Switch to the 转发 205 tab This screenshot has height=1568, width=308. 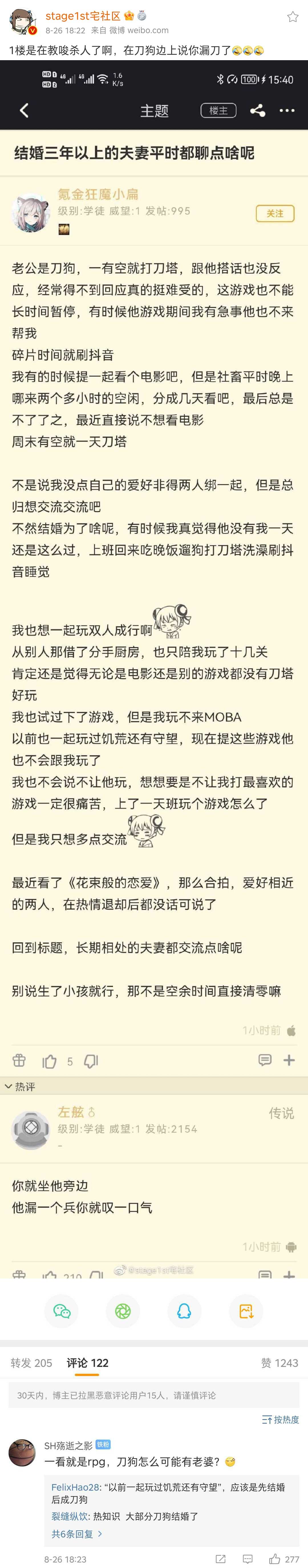click(x=31, y=1362)
